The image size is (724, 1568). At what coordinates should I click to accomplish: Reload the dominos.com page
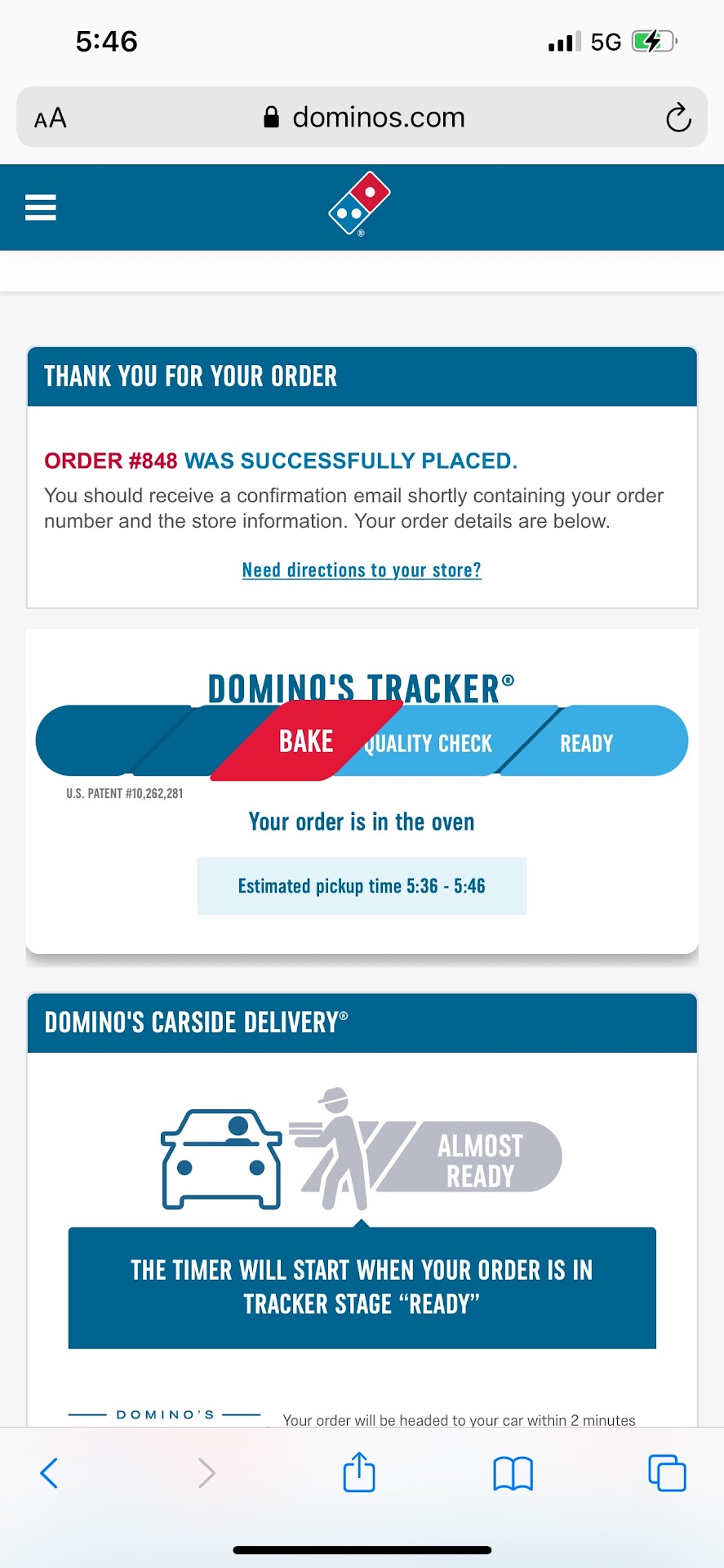coord(677,118)
